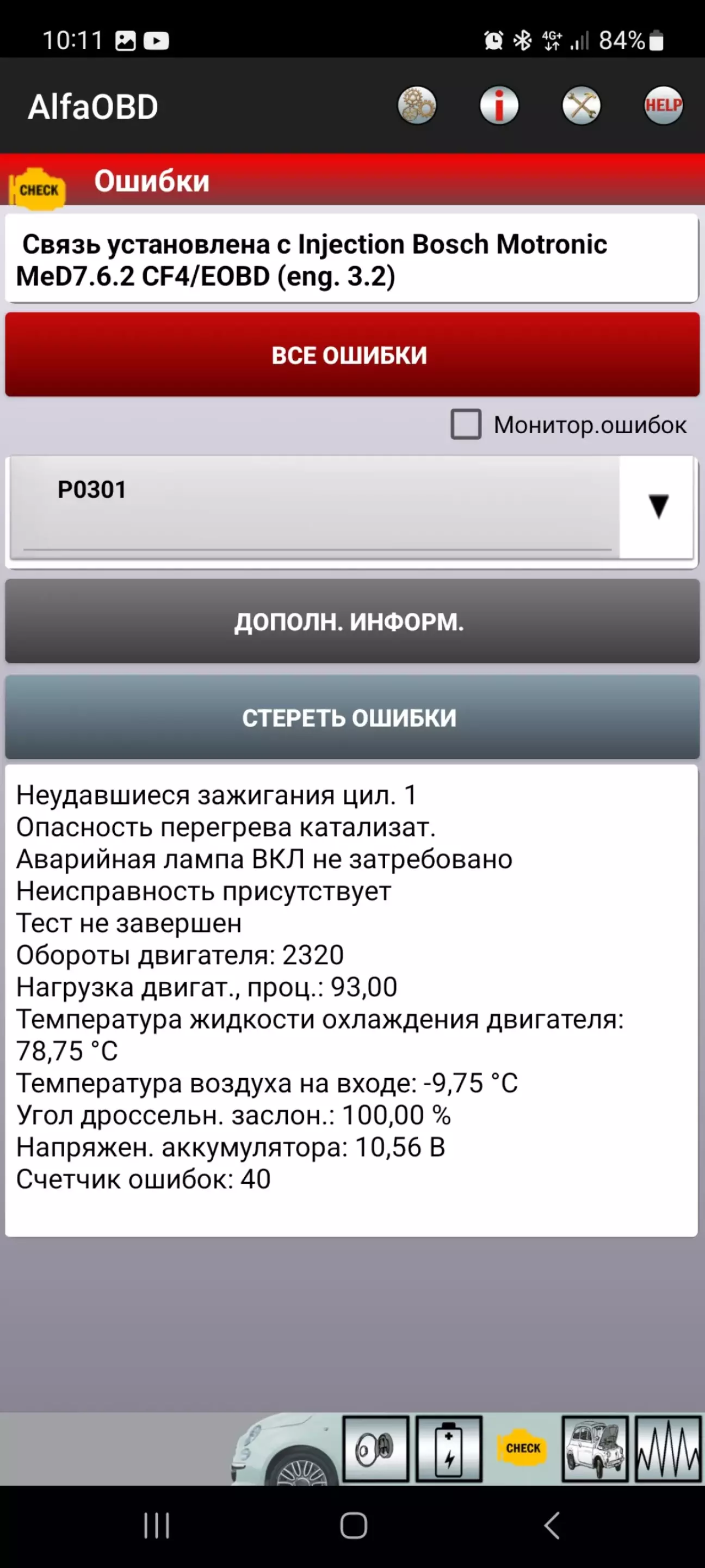Open the gears settings icon
The width and height of the screenshot is (705, 1568).
point(417,105)
